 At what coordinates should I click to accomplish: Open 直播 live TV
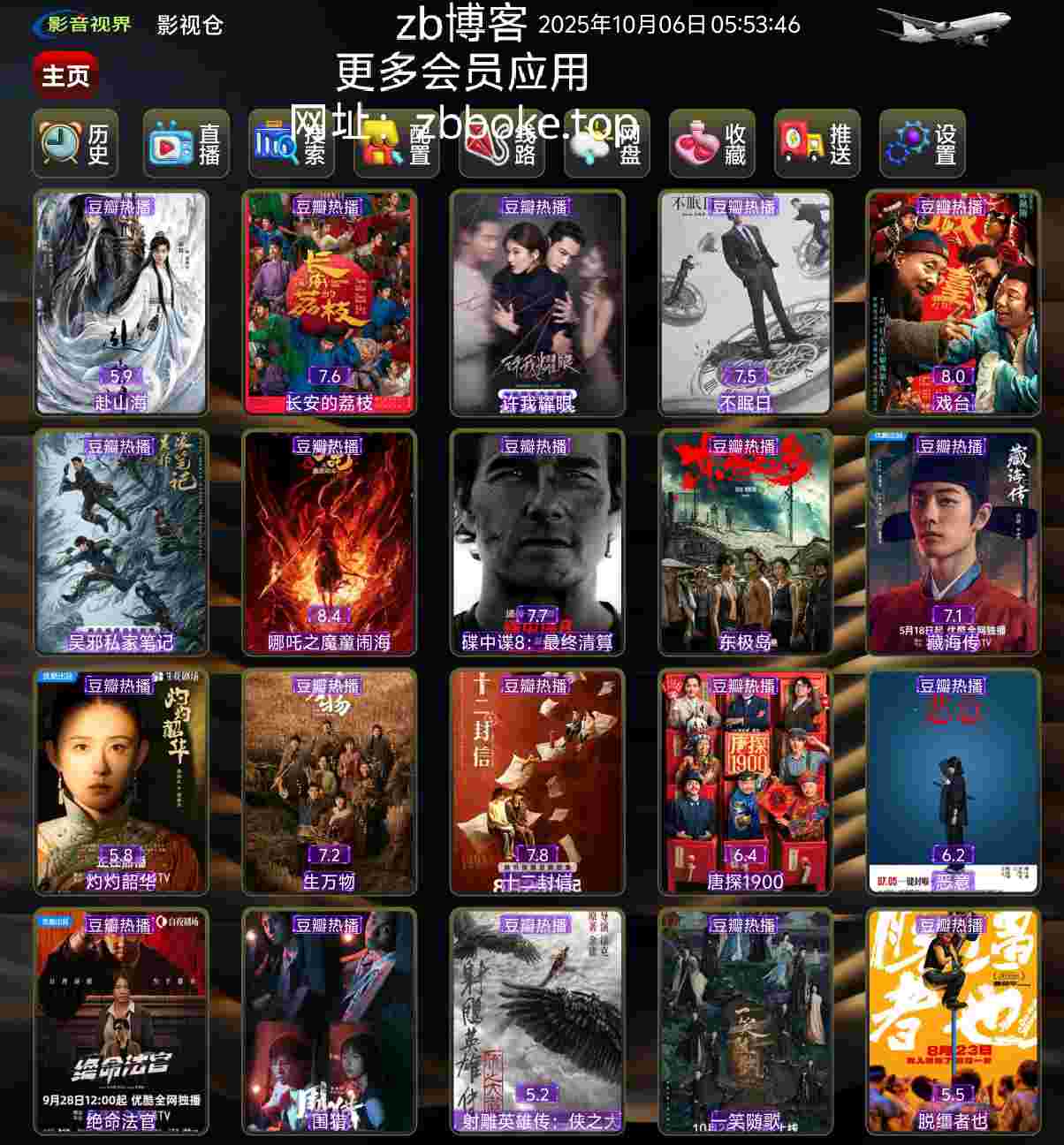(186, 143)
